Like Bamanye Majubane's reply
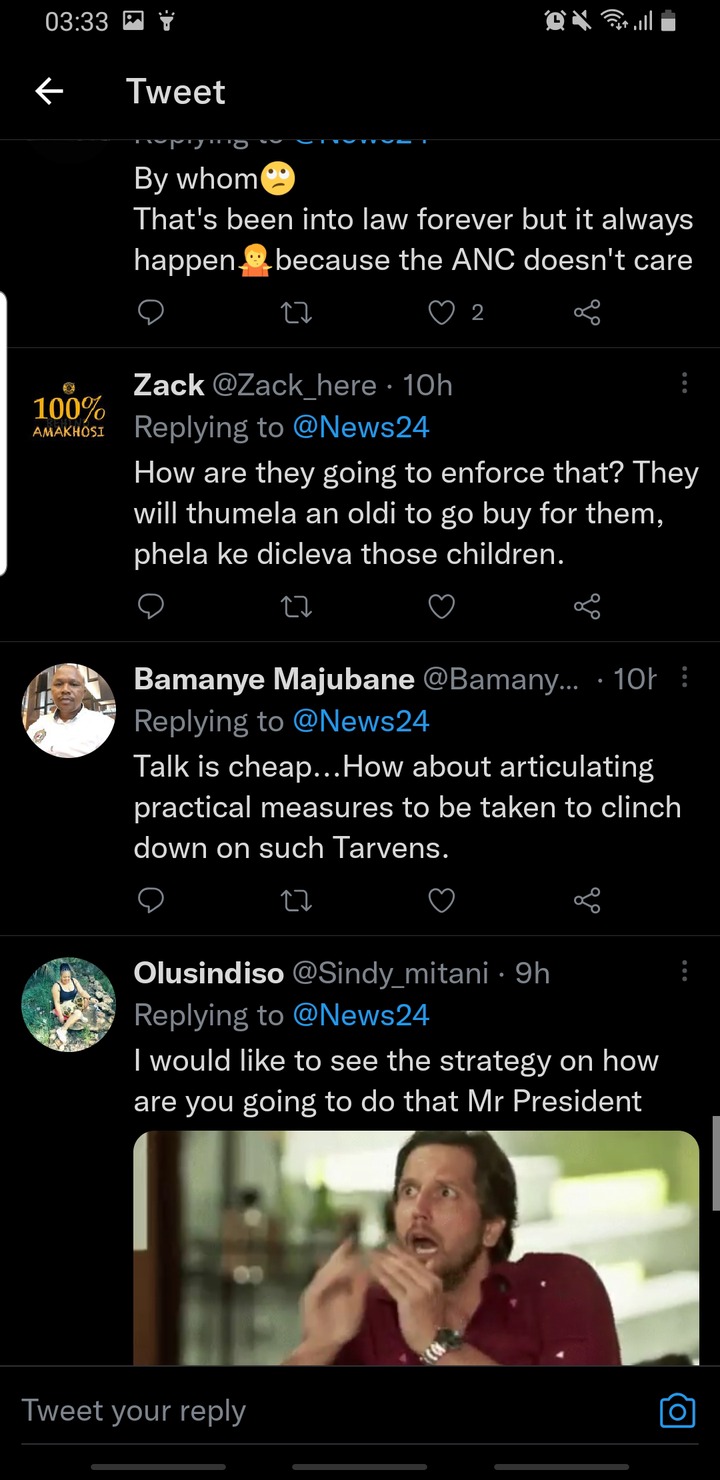Screen dimensions: 720x1480 tap(442, 900)
